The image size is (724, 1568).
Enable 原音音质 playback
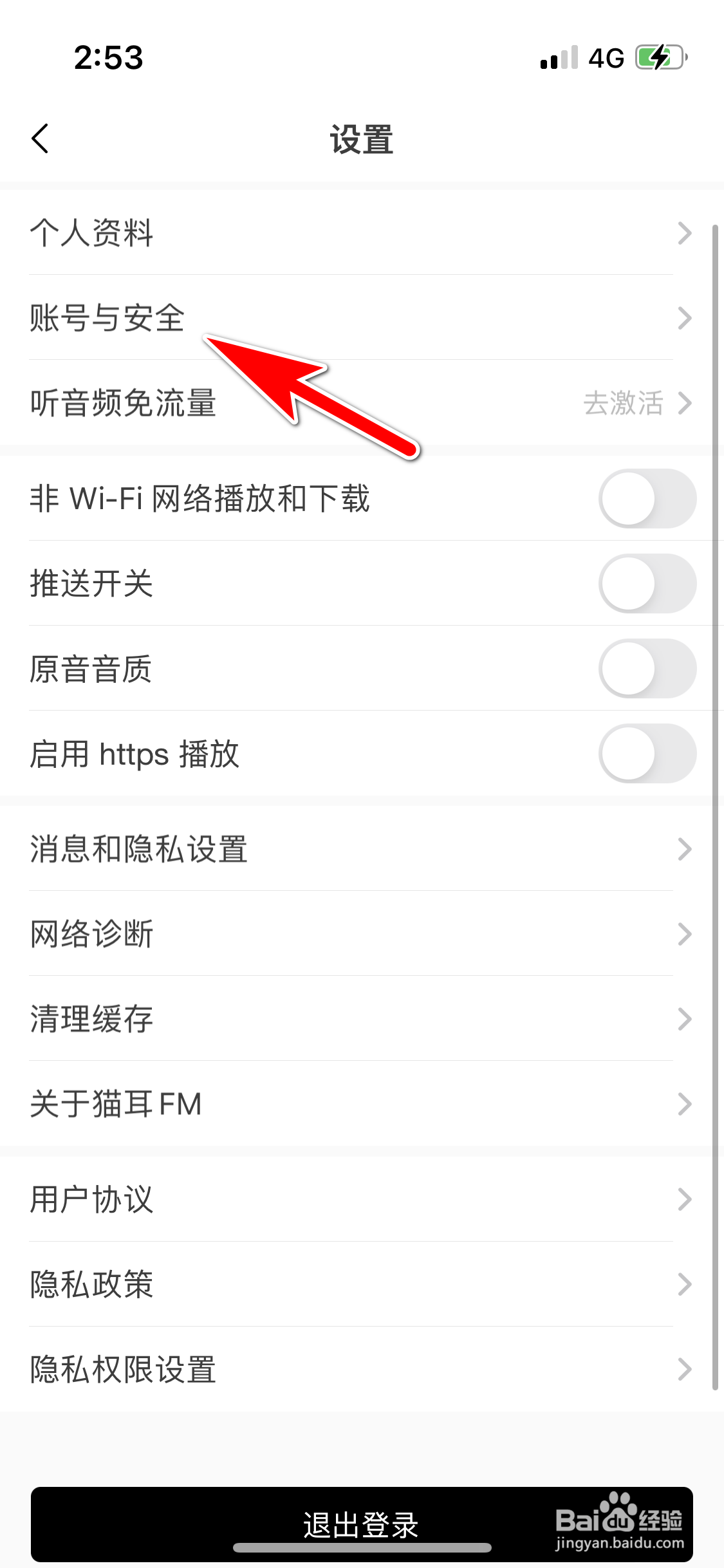[647, 668]
